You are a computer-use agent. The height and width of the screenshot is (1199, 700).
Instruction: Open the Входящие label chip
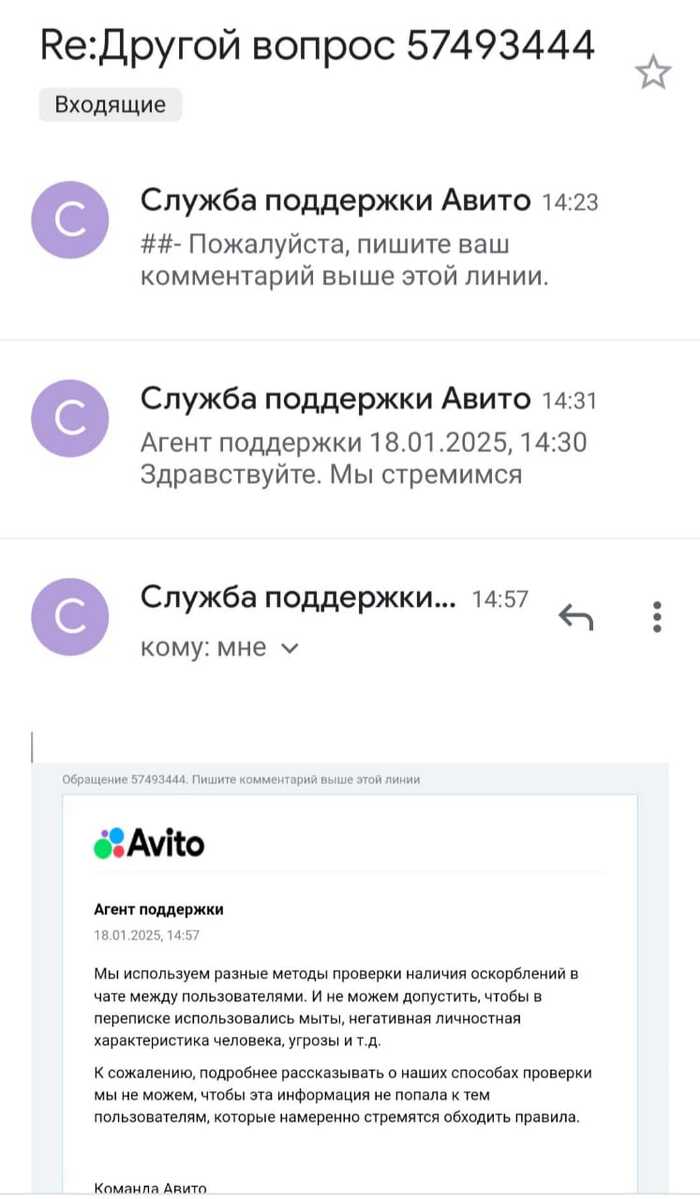(x=110, y=105)
